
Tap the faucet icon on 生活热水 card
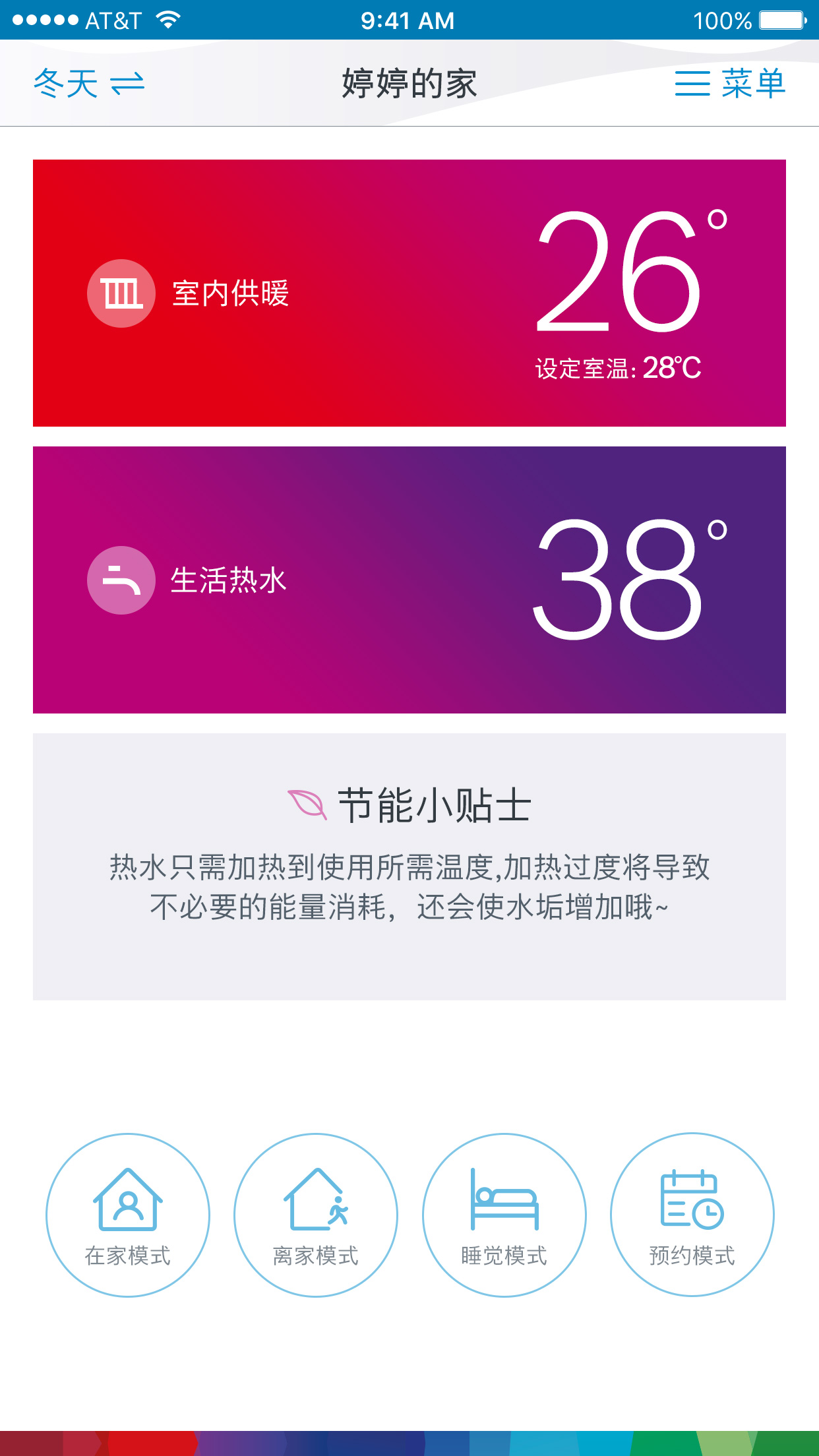[122, 579]
